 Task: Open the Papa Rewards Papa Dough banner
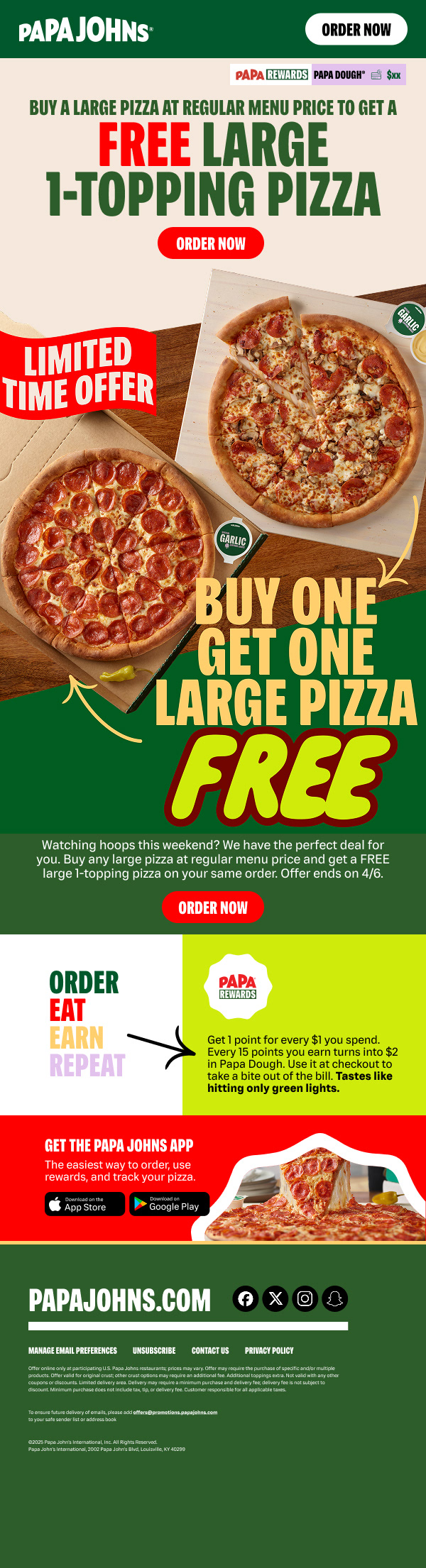(x=318, y=74)
